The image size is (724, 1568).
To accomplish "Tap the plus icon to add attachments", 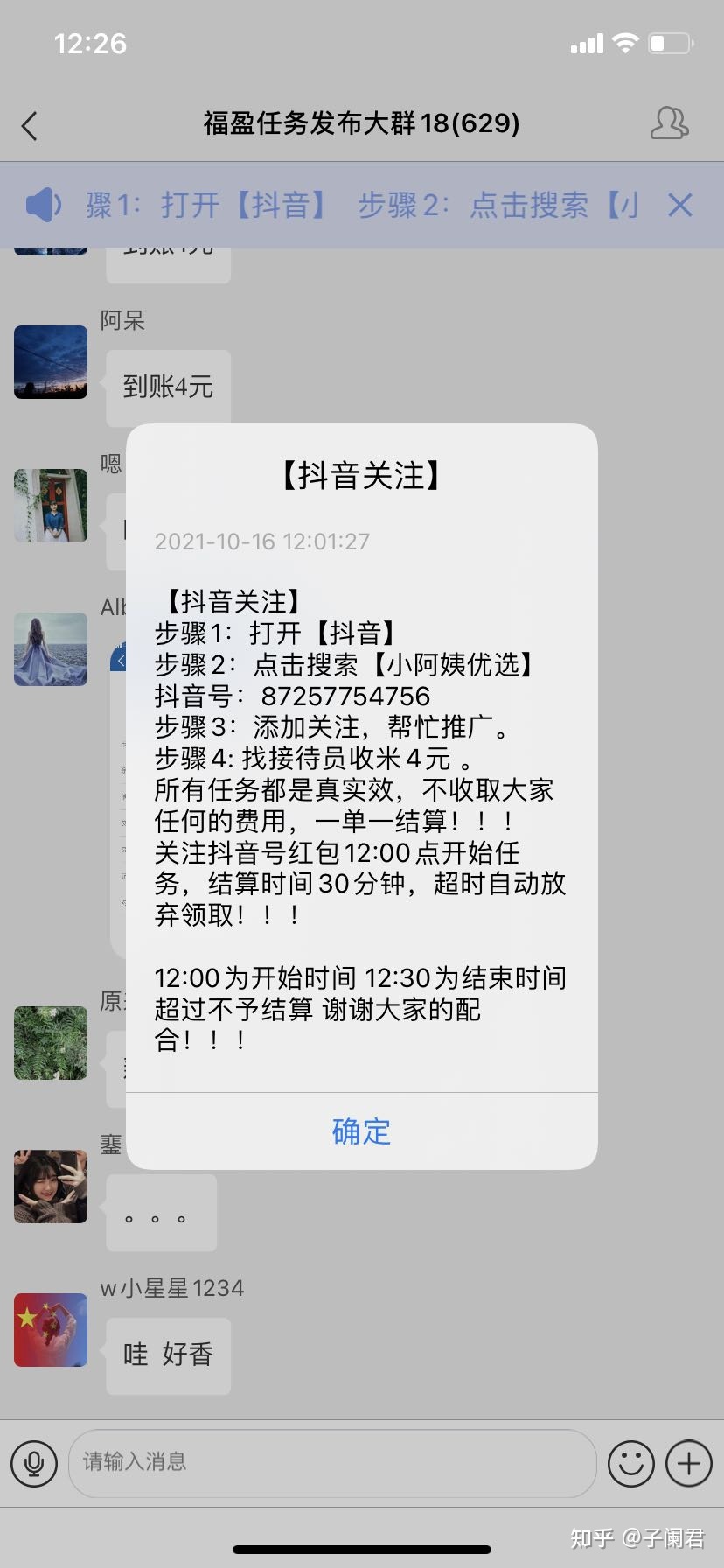I will click(x=688, y=1462).
